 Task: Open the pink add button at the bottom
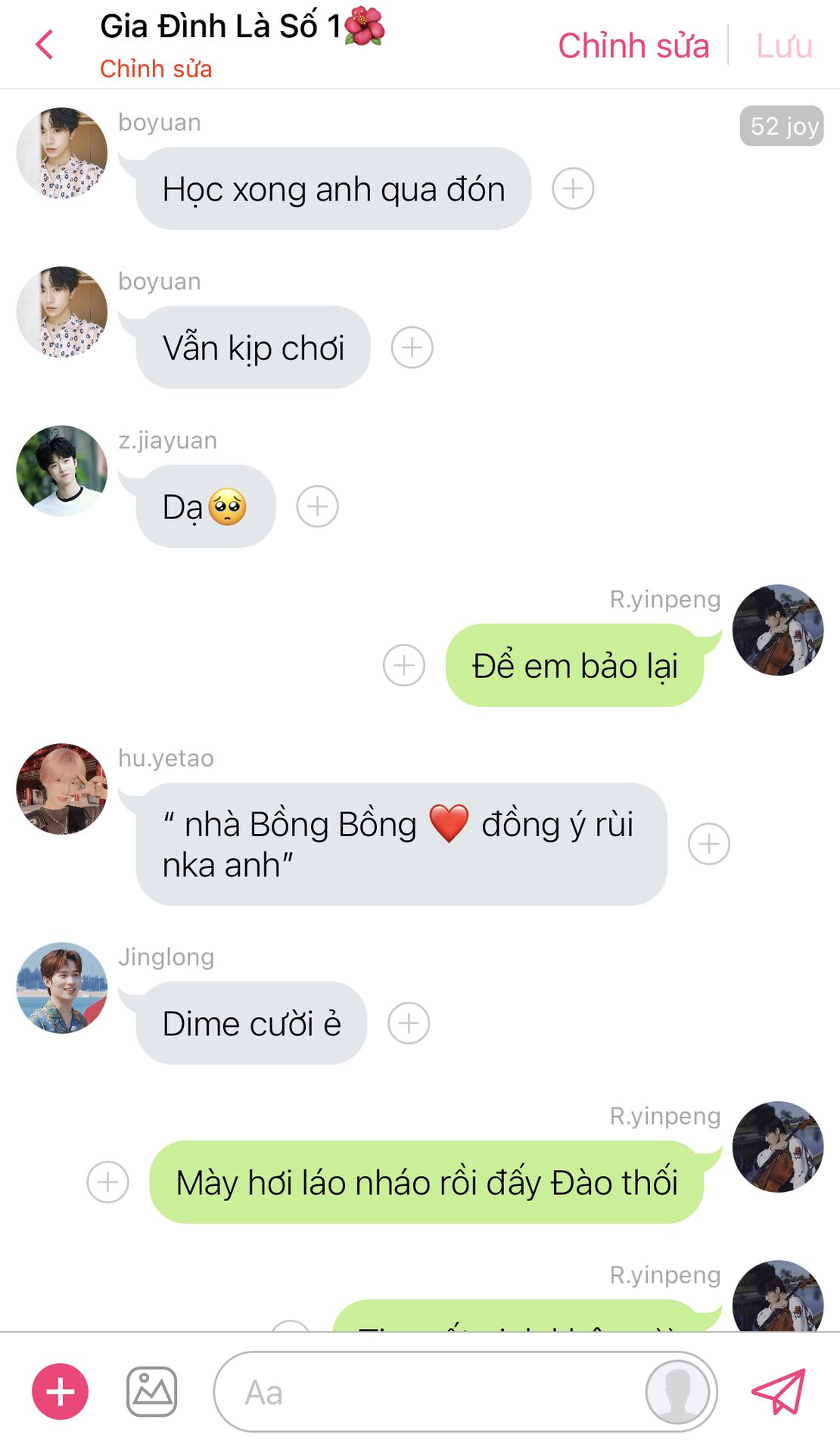pyautogui.click(x=60, y=1392)
